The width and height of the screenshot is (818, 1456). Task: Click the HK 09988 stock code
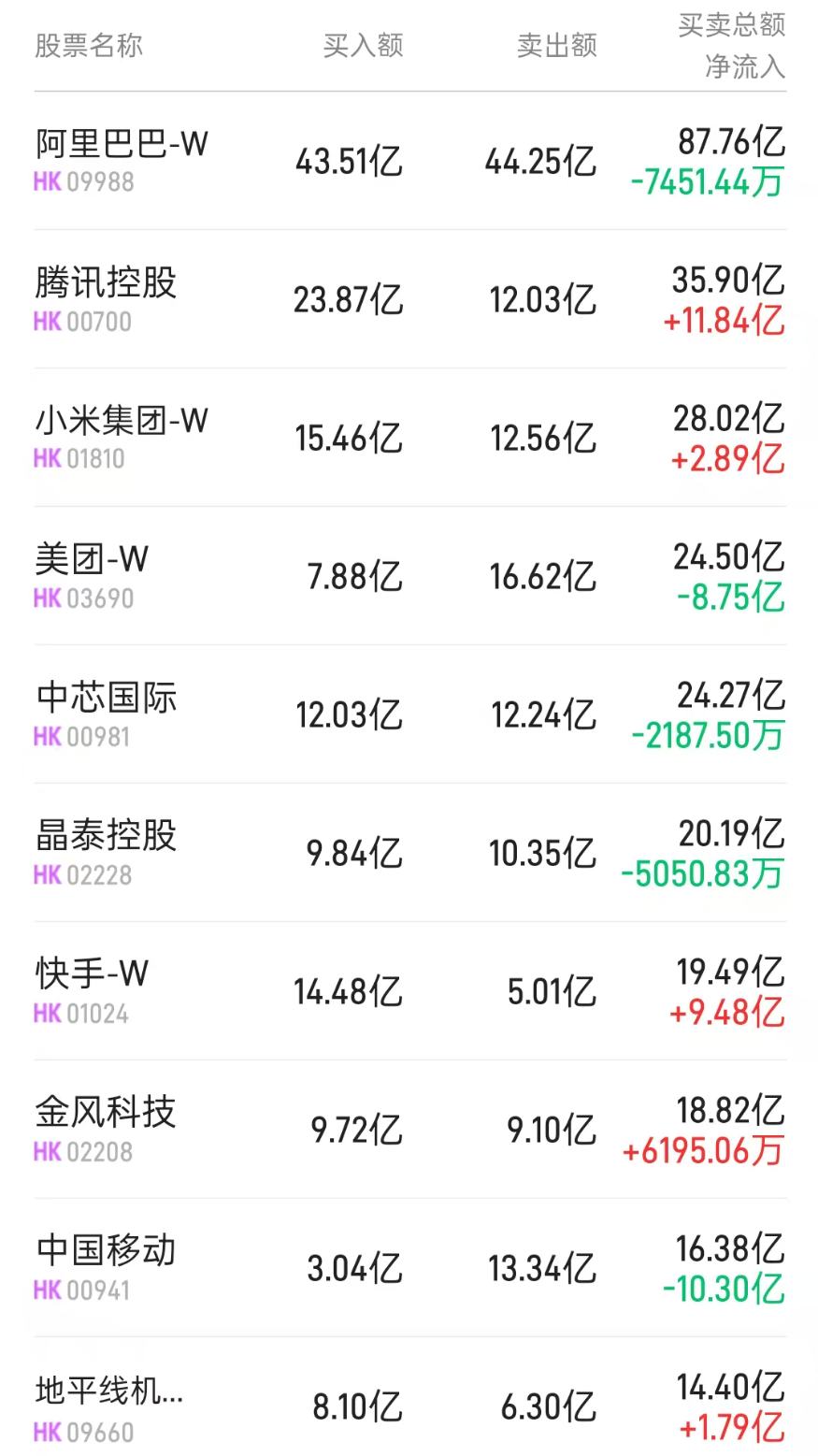(x=84, y=183)
